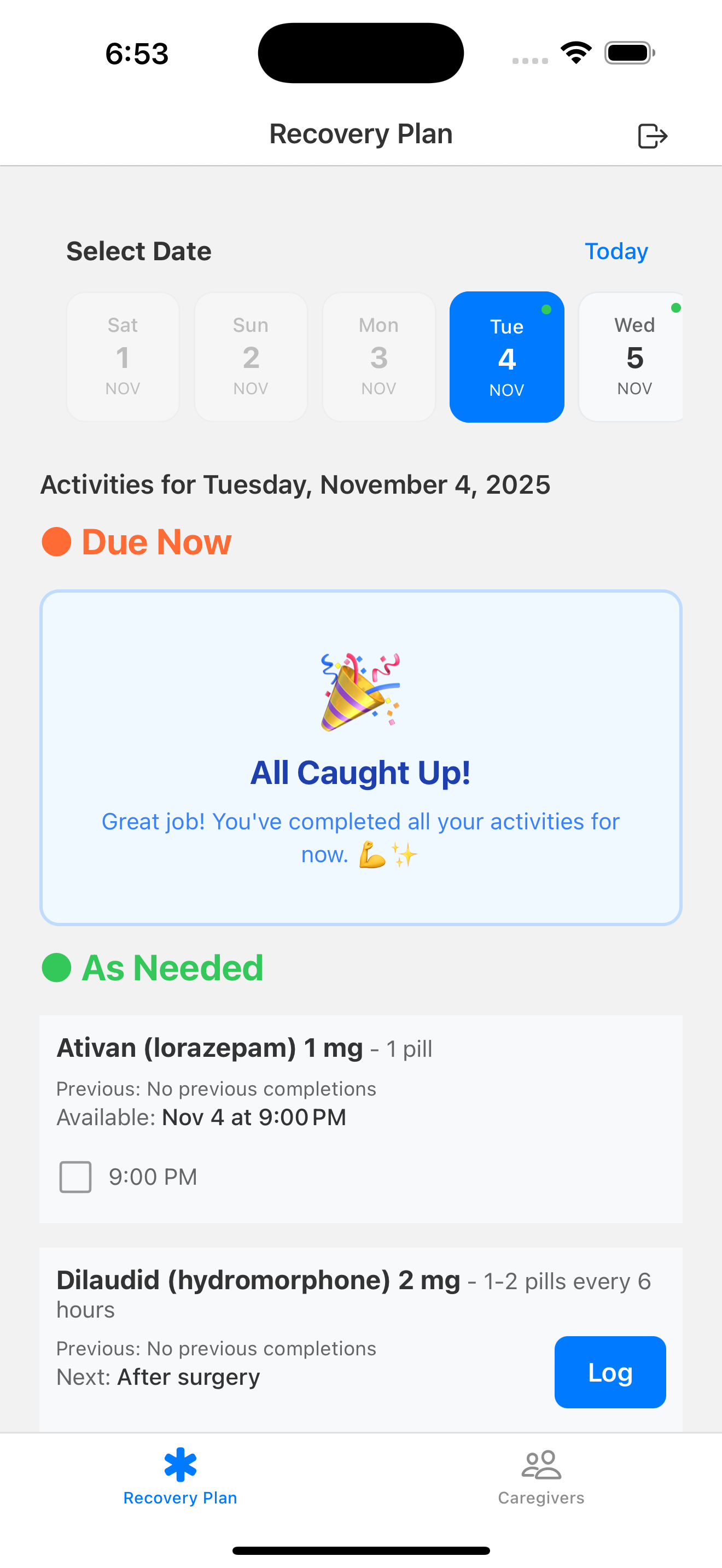Select Saturday, November 1
The width and height of the screenshot is (722, 1568).
(x=123, y=356)
